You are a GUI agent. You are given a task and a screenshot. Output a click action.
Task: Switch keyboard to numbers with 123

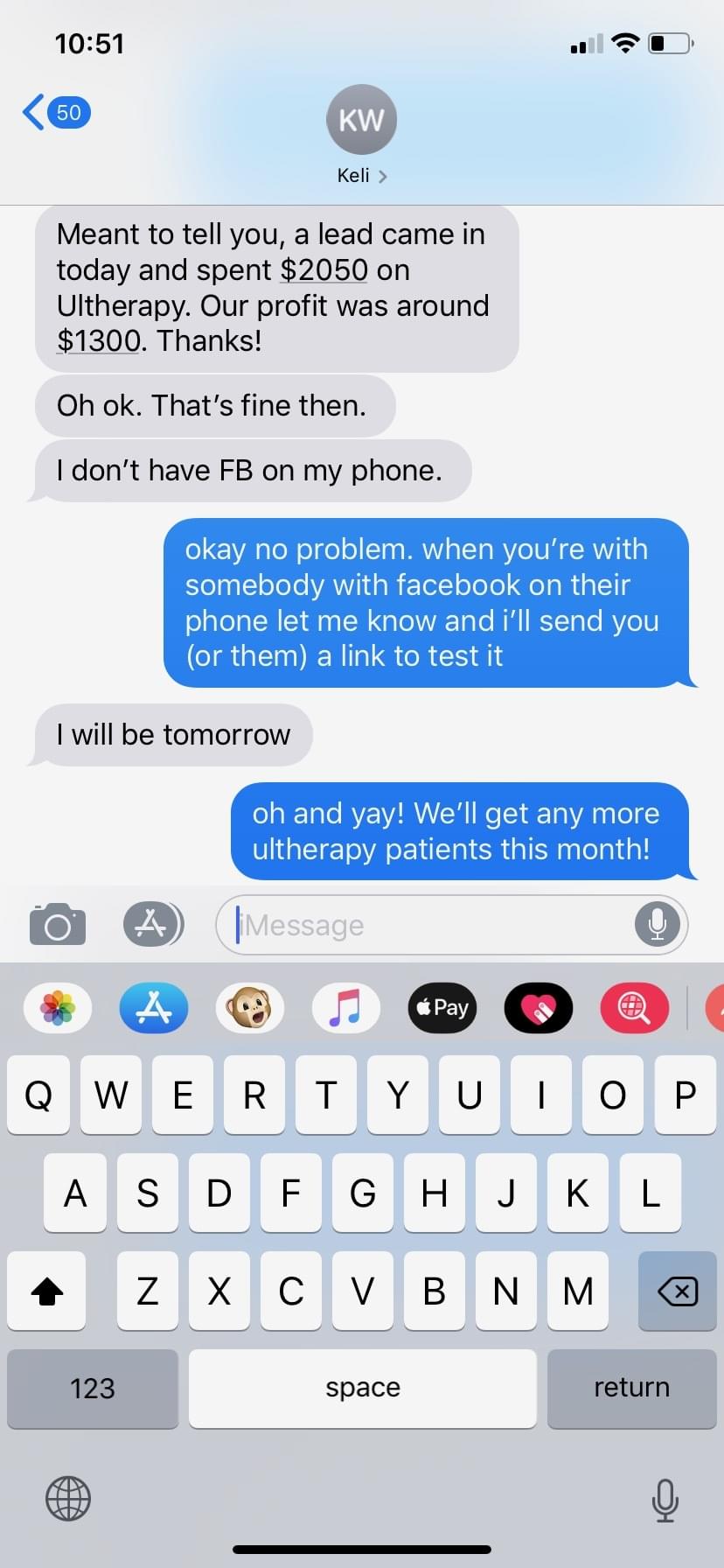[x=93, y=1389]
